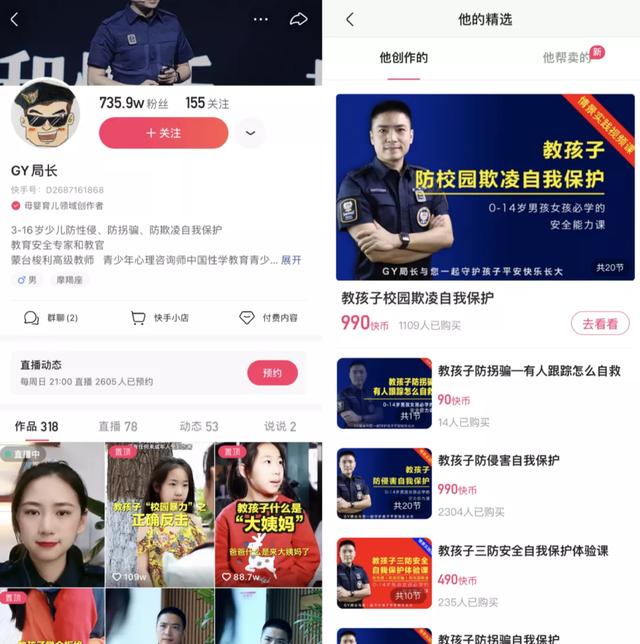Image resolution: width=640 pixels, height=644 pixels.
Task: Switch to the 他帮卖的 tab
Action: point(567,57)
